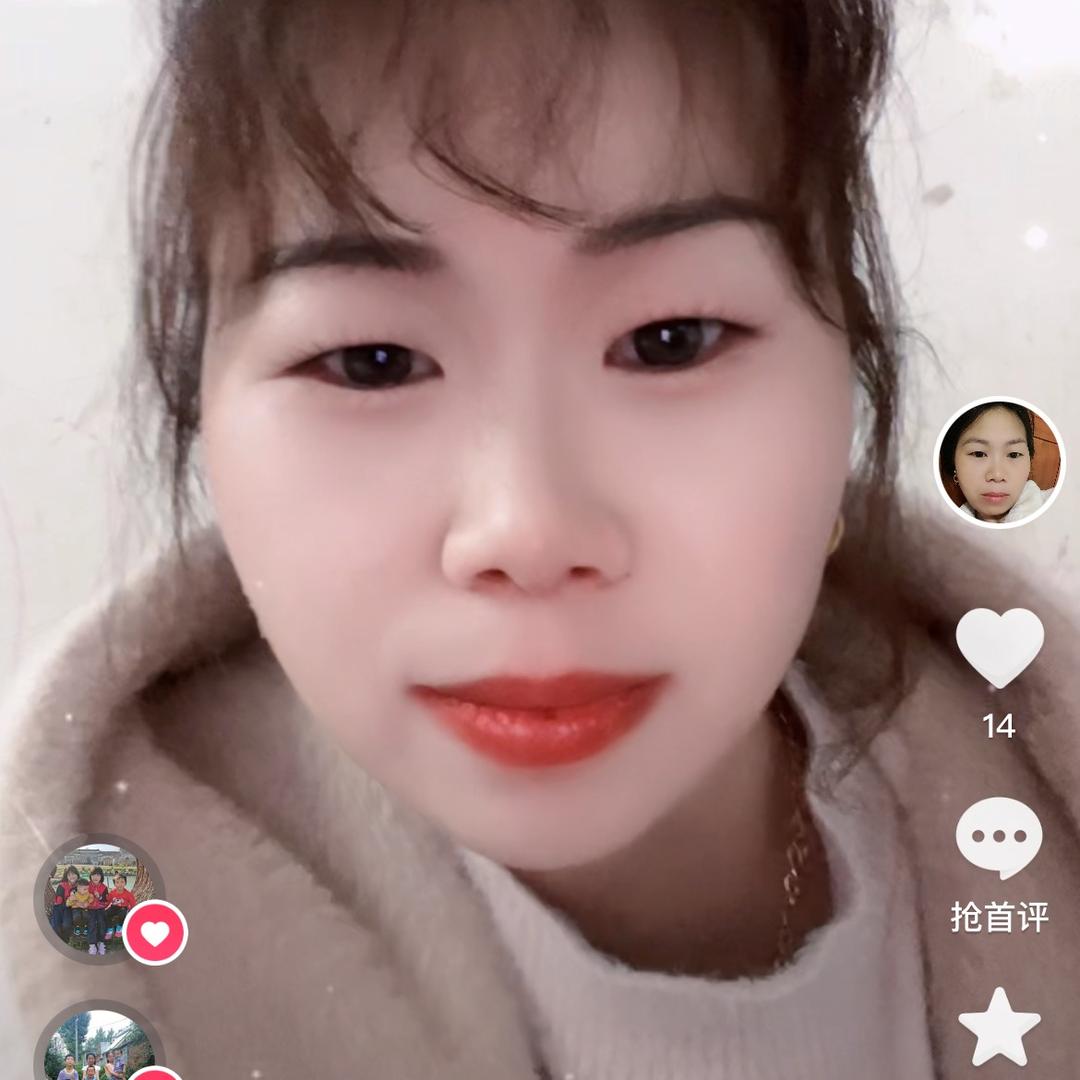Open the video creator's profile avatar
Image resolution: width=1080 pixels, height=1080 pixels.
click(998, 462)
